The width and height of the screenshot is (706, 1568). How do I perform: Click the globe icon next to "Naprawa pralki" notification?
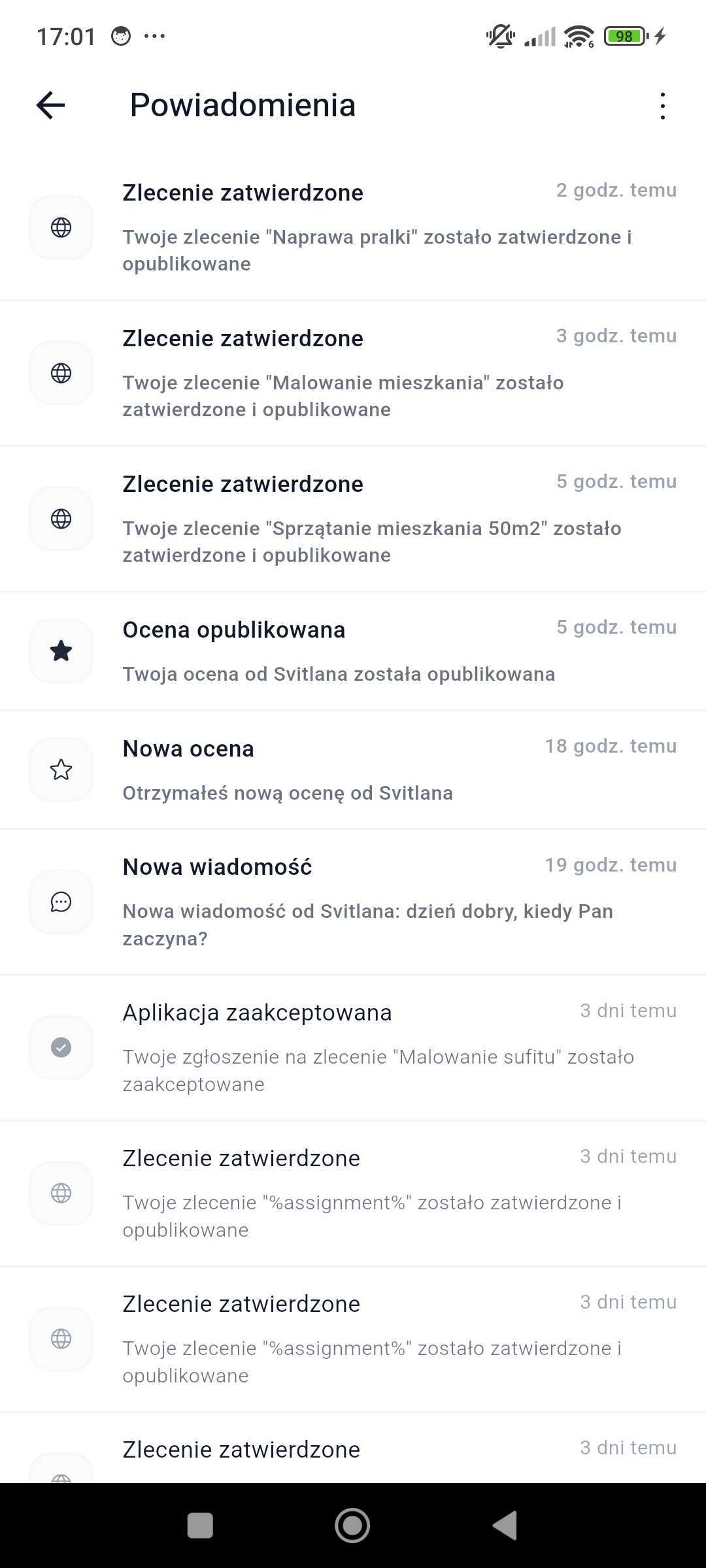[x=61, y=227]
